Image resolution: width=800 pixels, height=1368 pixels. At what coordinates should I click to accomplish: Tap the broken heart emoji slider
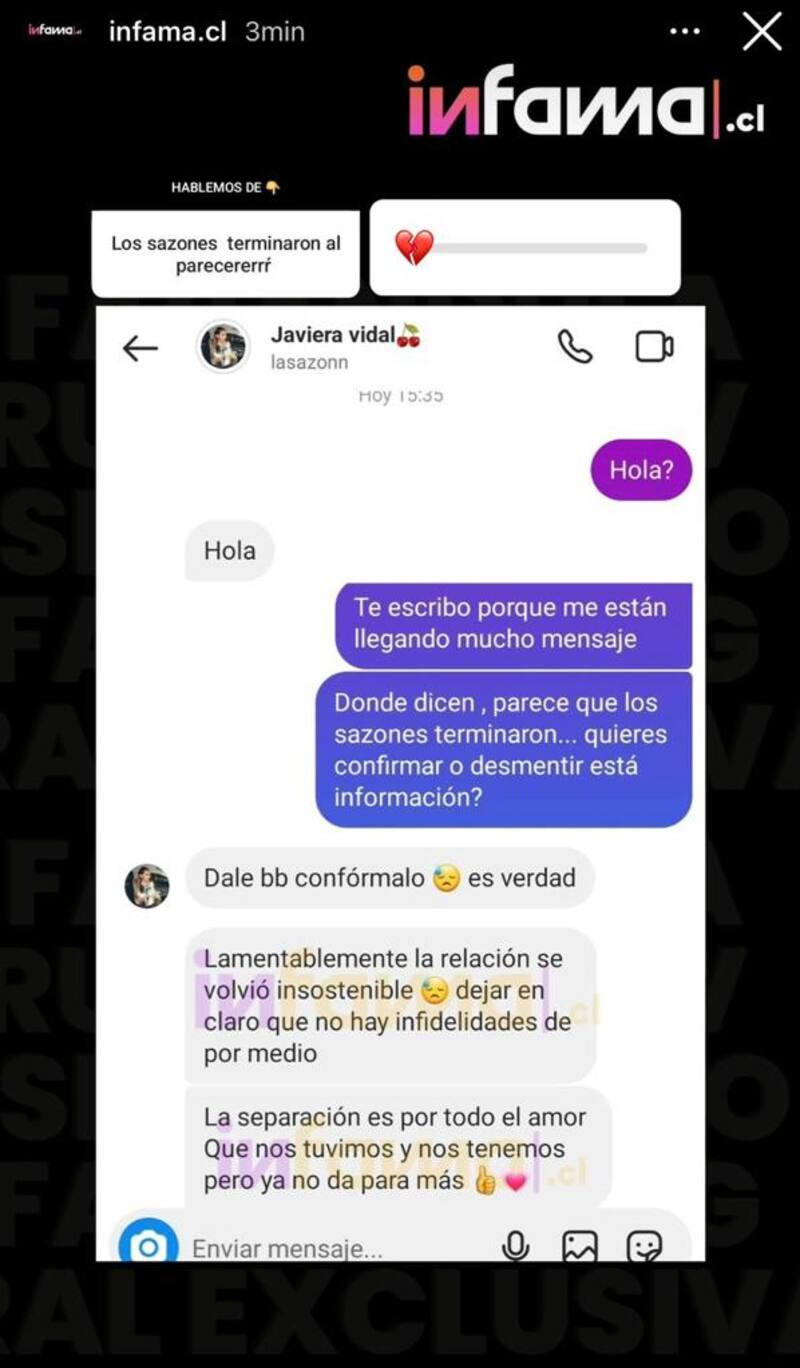coord(414,247)
